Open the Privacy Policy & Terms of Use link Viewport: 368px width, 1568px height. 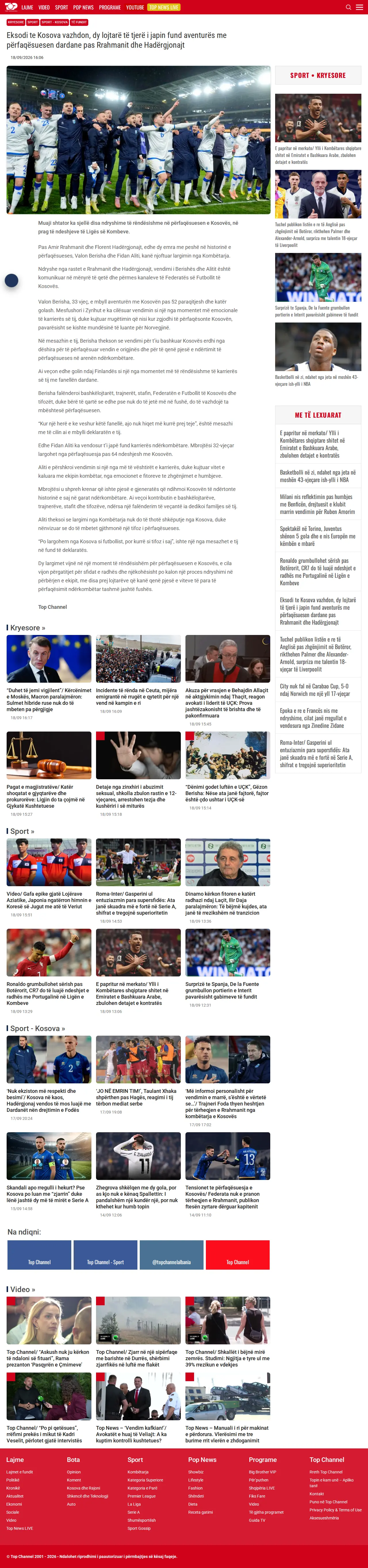point(335,1510)
